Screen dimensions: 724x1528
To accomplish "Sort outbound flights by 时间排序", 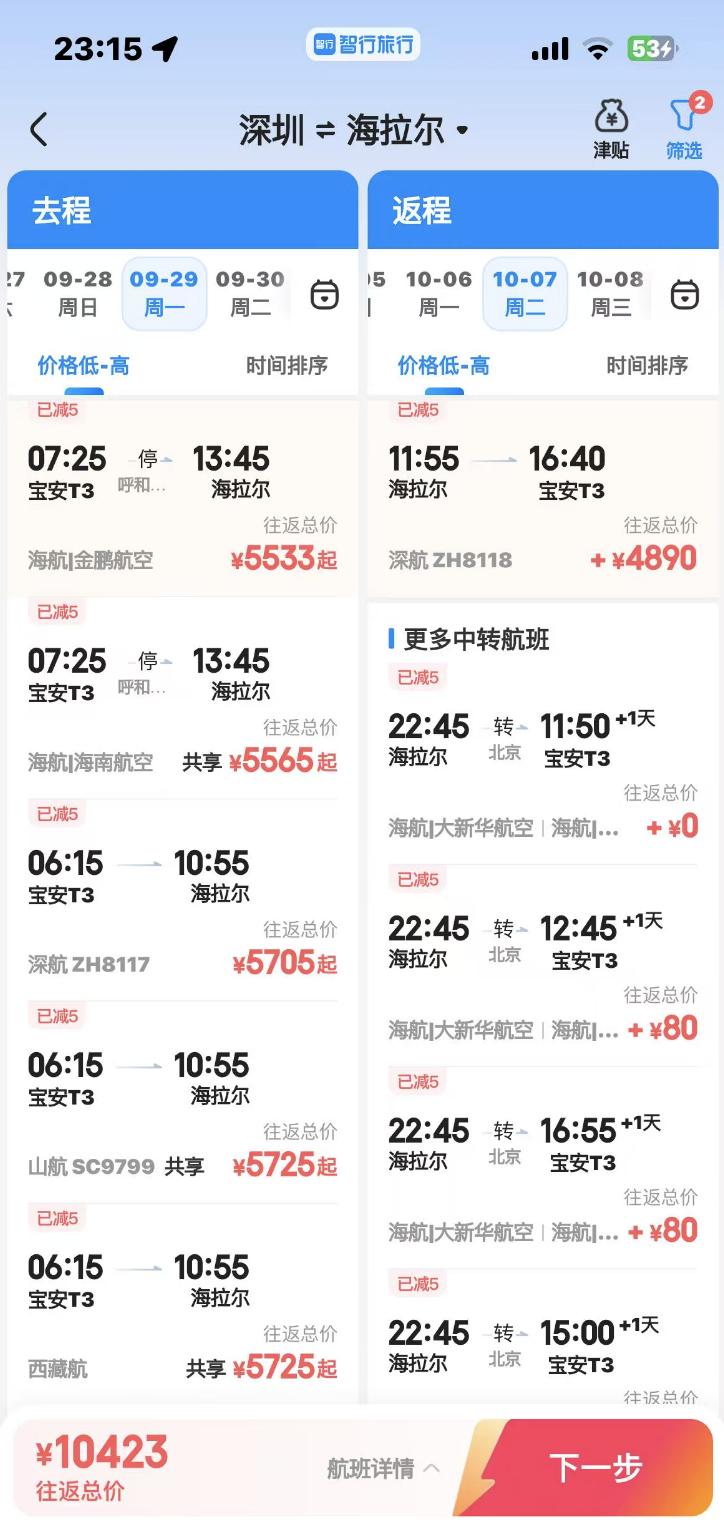I will pyautogui.click(x=287, y=366).
